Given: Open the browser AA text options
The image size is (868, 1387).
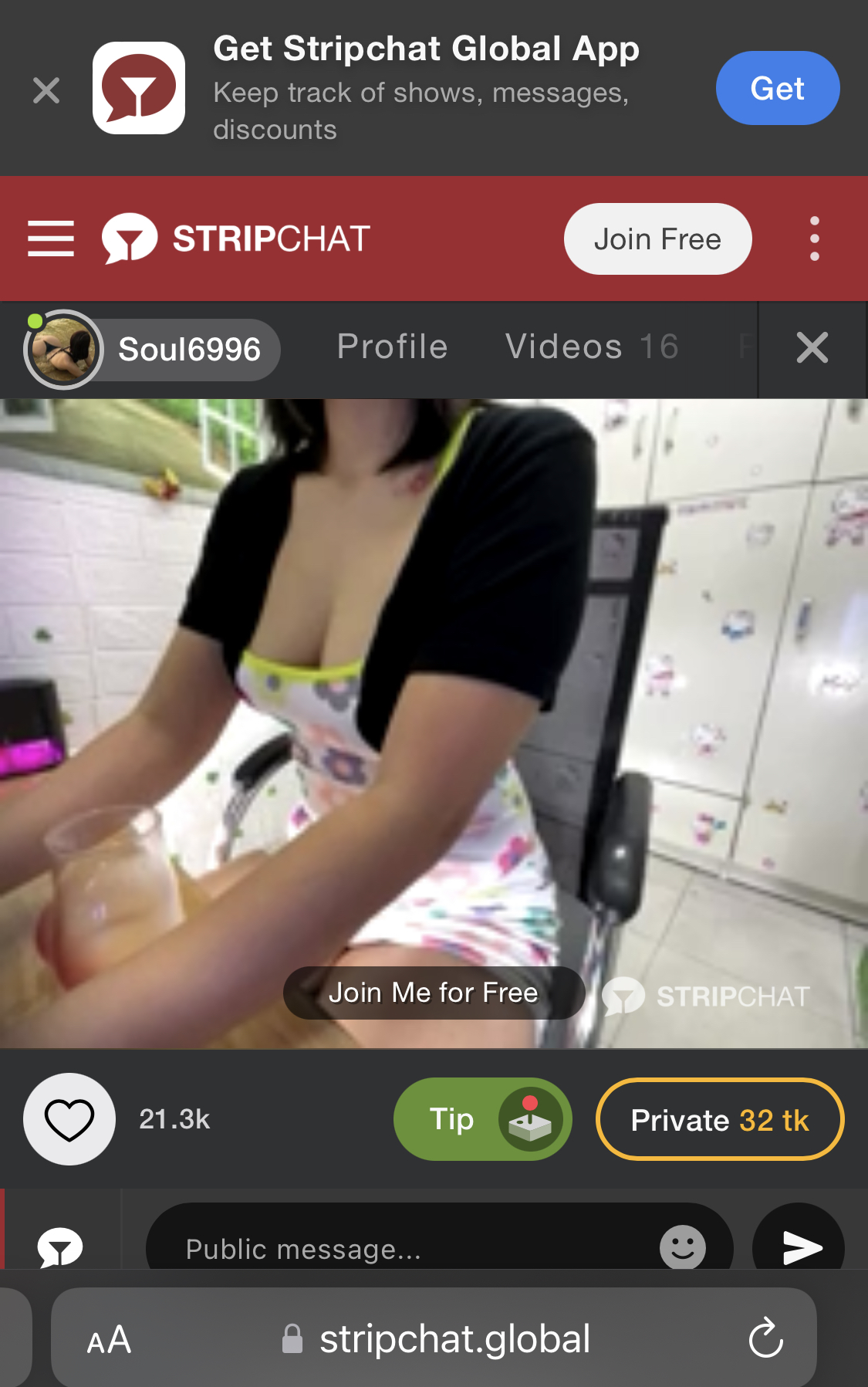Looking at the screenshot, I should pyautogui.click(x=109, y=1340).
